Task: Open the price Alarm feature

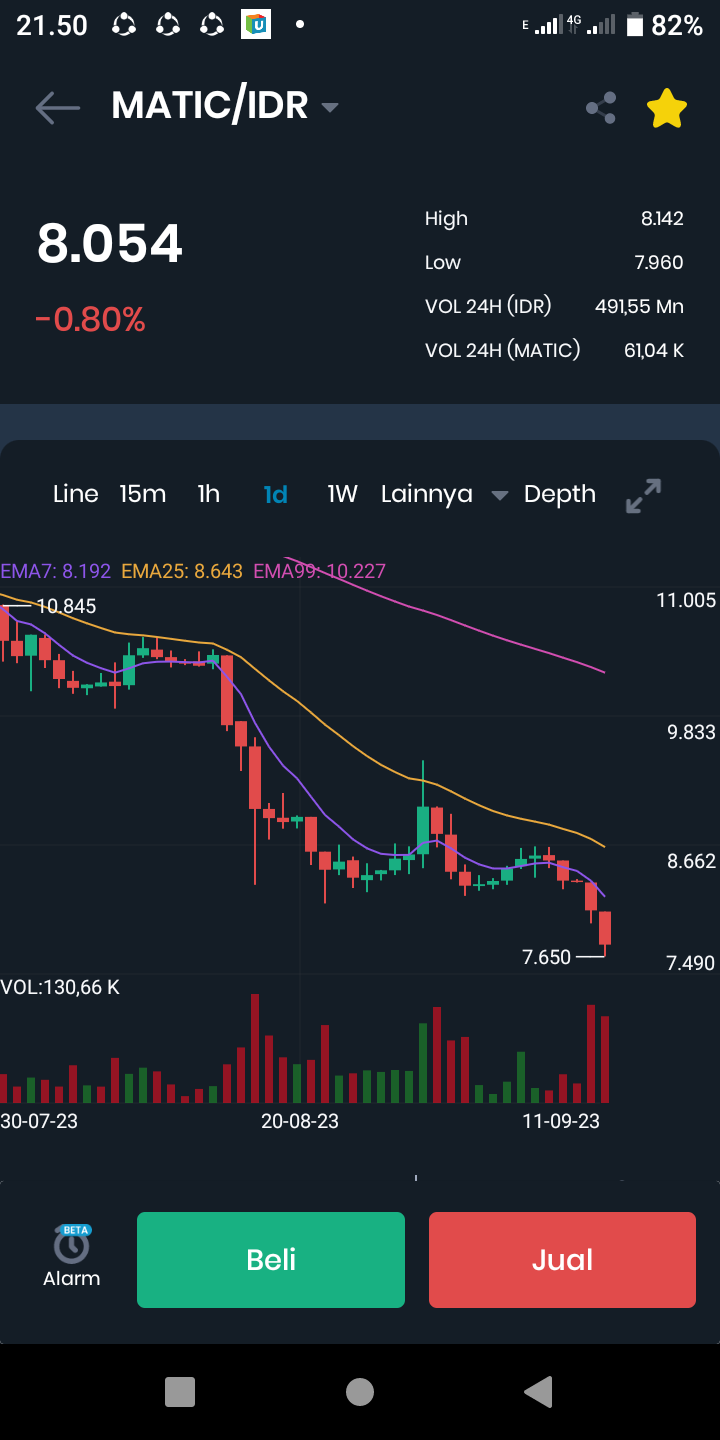Action: [x=72, y=1257]
